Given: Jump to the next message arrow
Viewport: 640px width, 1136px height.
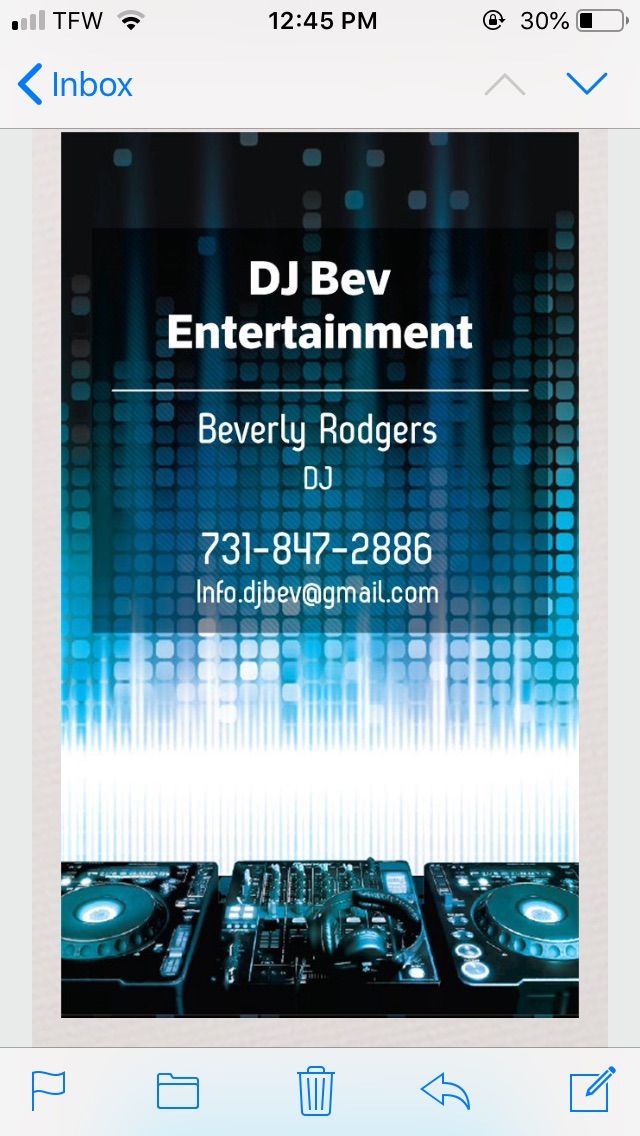Looking at the screenshot, I should 586,84.
